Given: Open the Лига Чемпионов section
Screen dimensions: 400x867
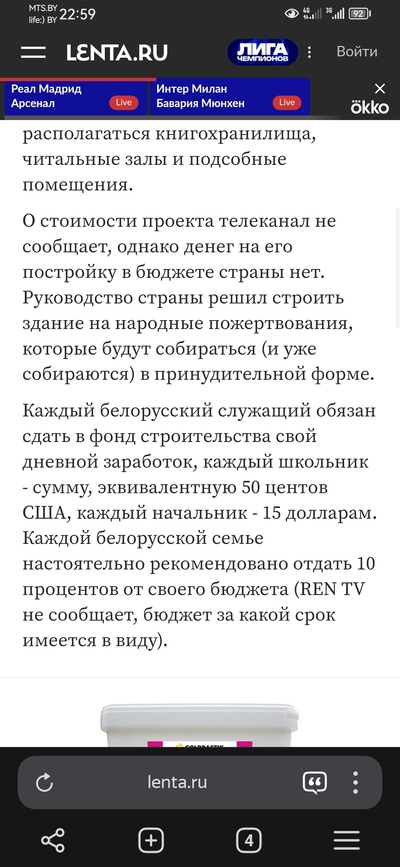Looking at the screenshot, I should click(x=262, y=52).
